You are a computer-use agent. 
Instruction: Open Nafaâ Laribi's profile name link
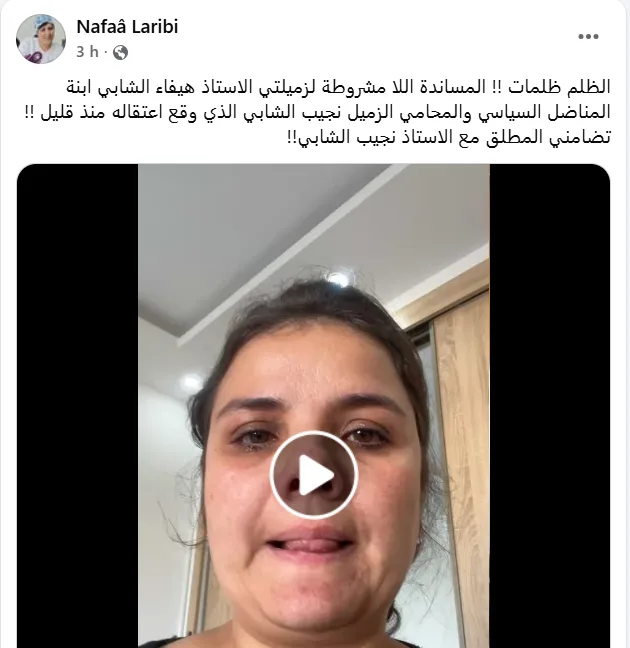(127, 27)
